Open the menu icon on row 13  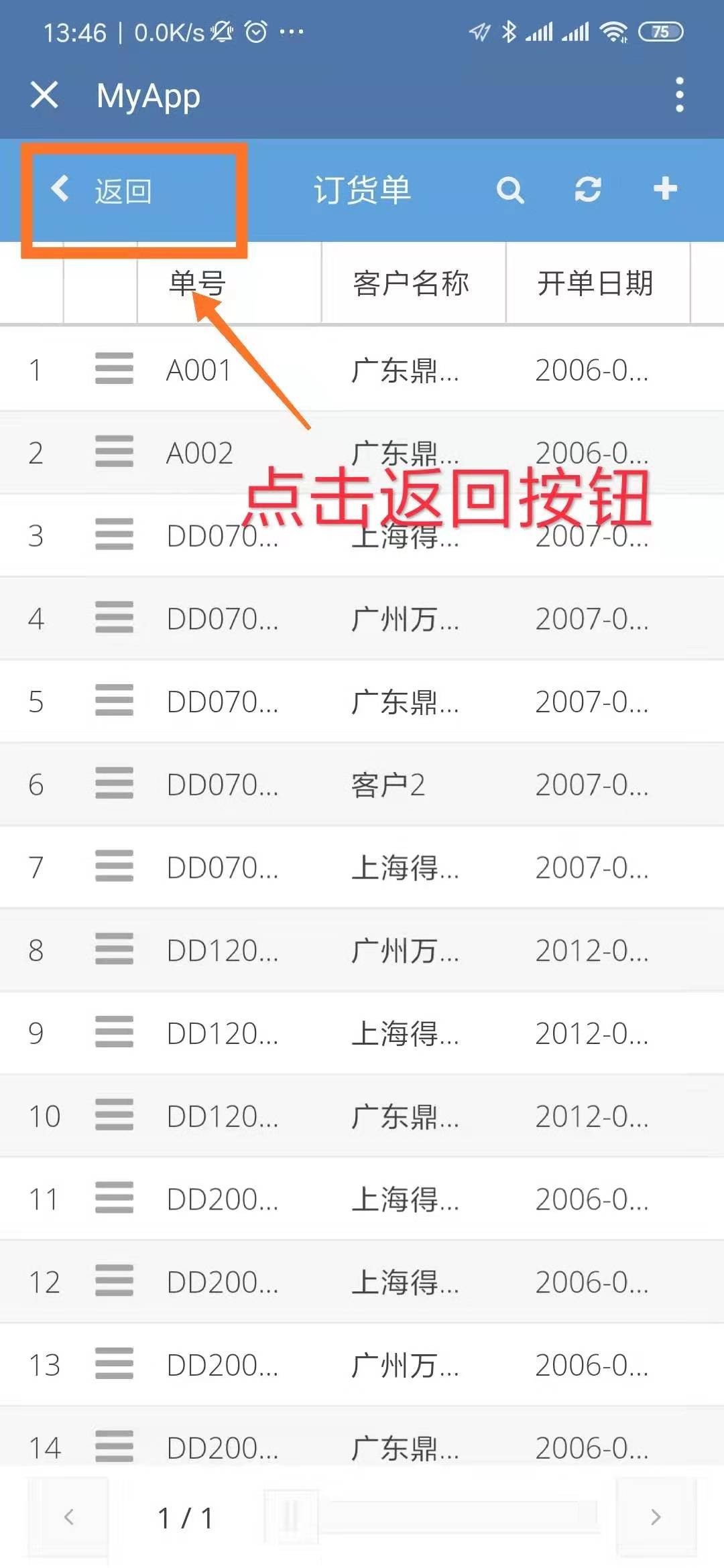(x=114, y=1364)
